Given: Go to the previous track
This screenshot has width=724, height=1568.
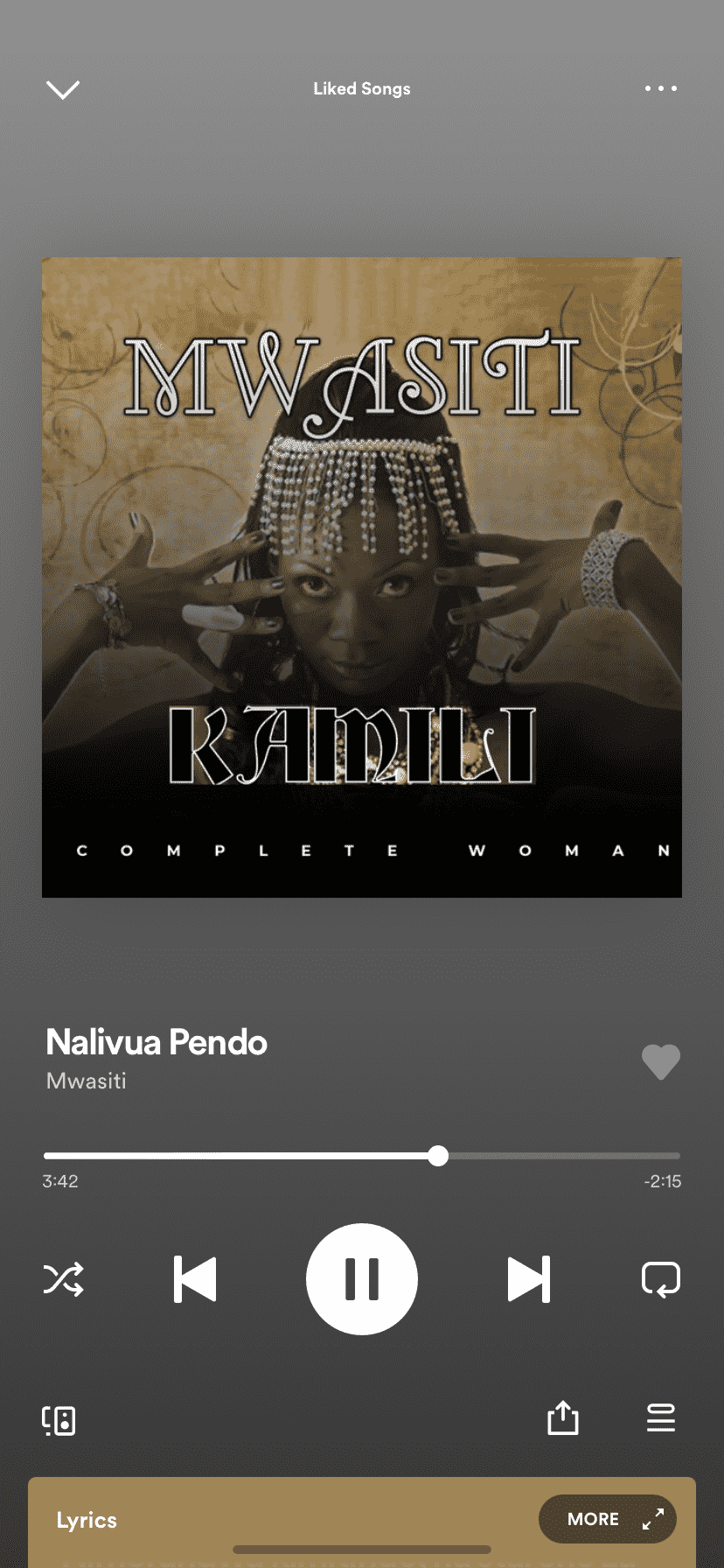Looking at the screenshot, I should click(x=195, y=1279).
